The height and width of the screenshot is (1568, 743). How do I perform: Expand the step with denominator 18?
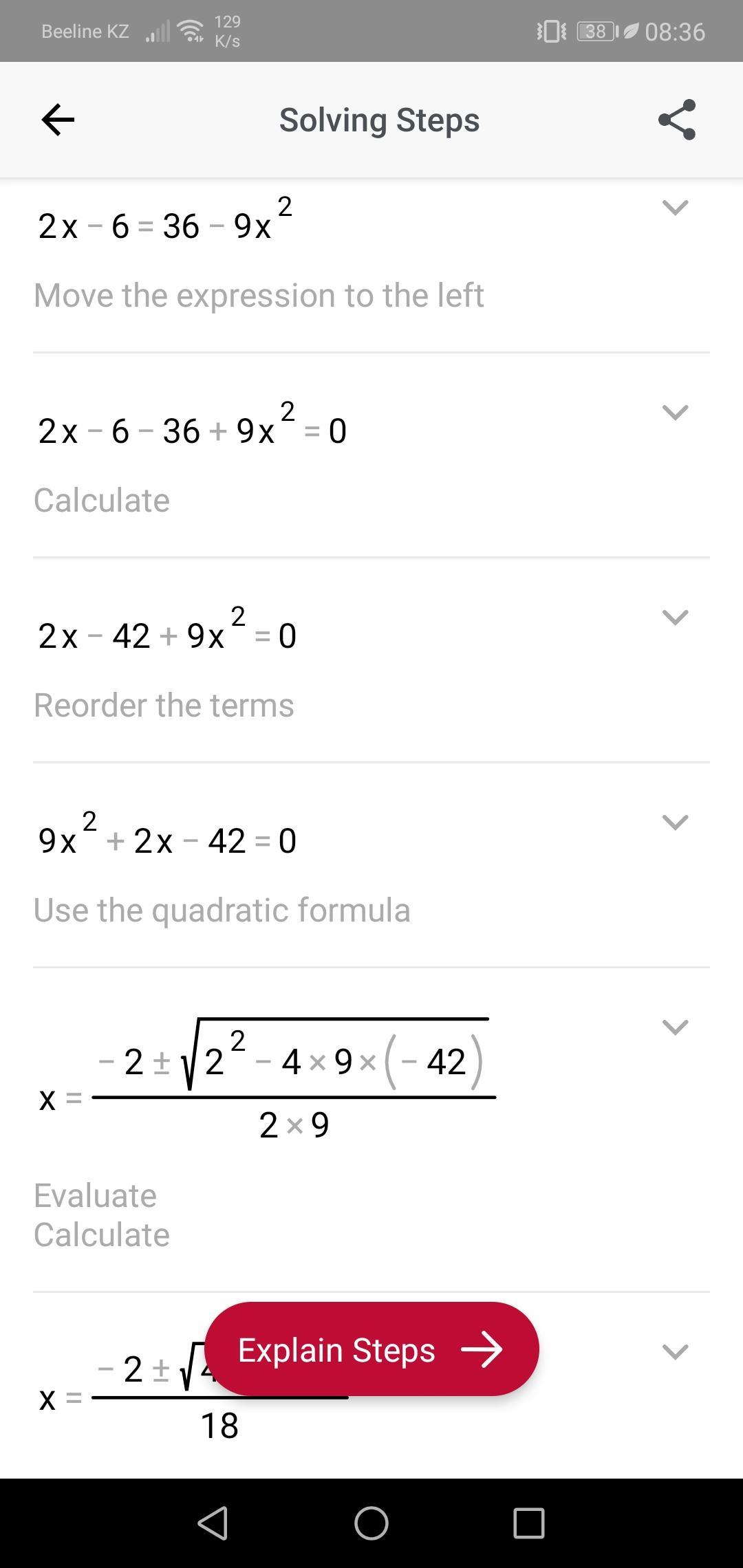675,1351
